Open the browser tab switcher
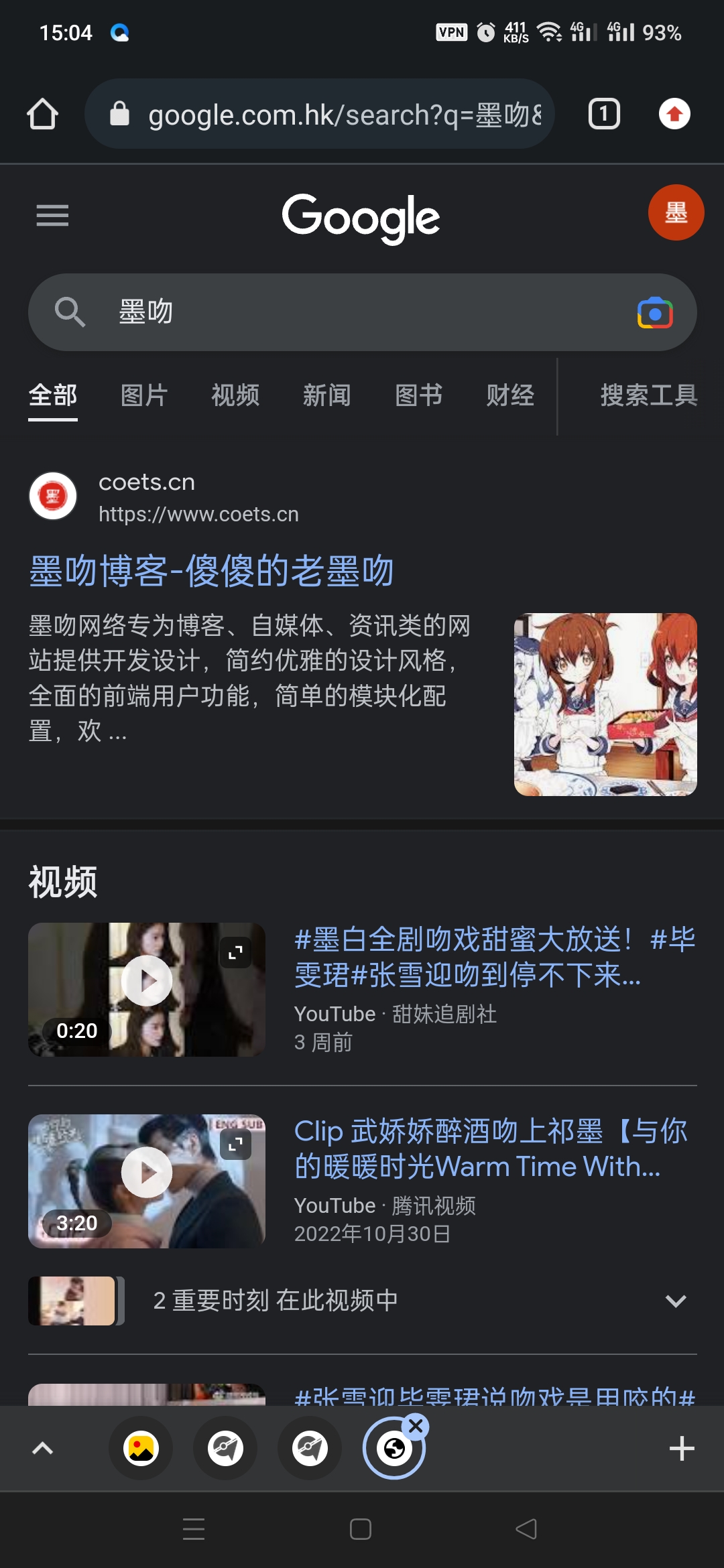The image size is (724, 1568). pyautogui.click(x=602, y=114)
